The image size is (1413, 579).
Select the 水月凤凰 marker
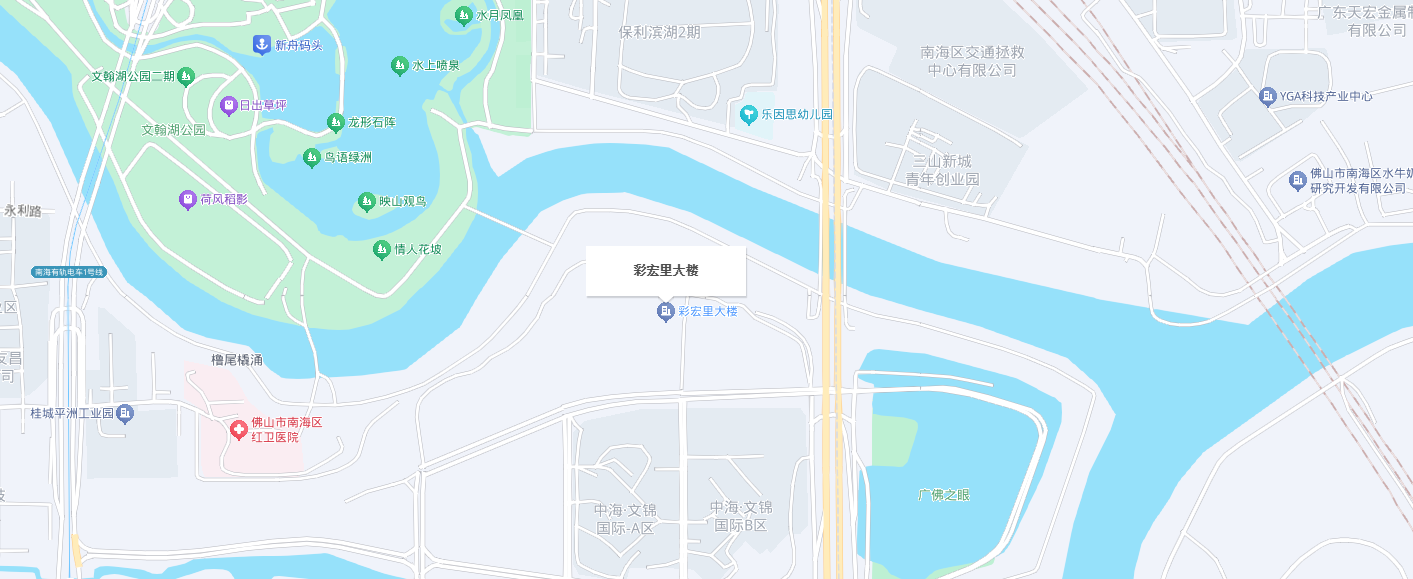pyautogui.click(x=463, y=16)
